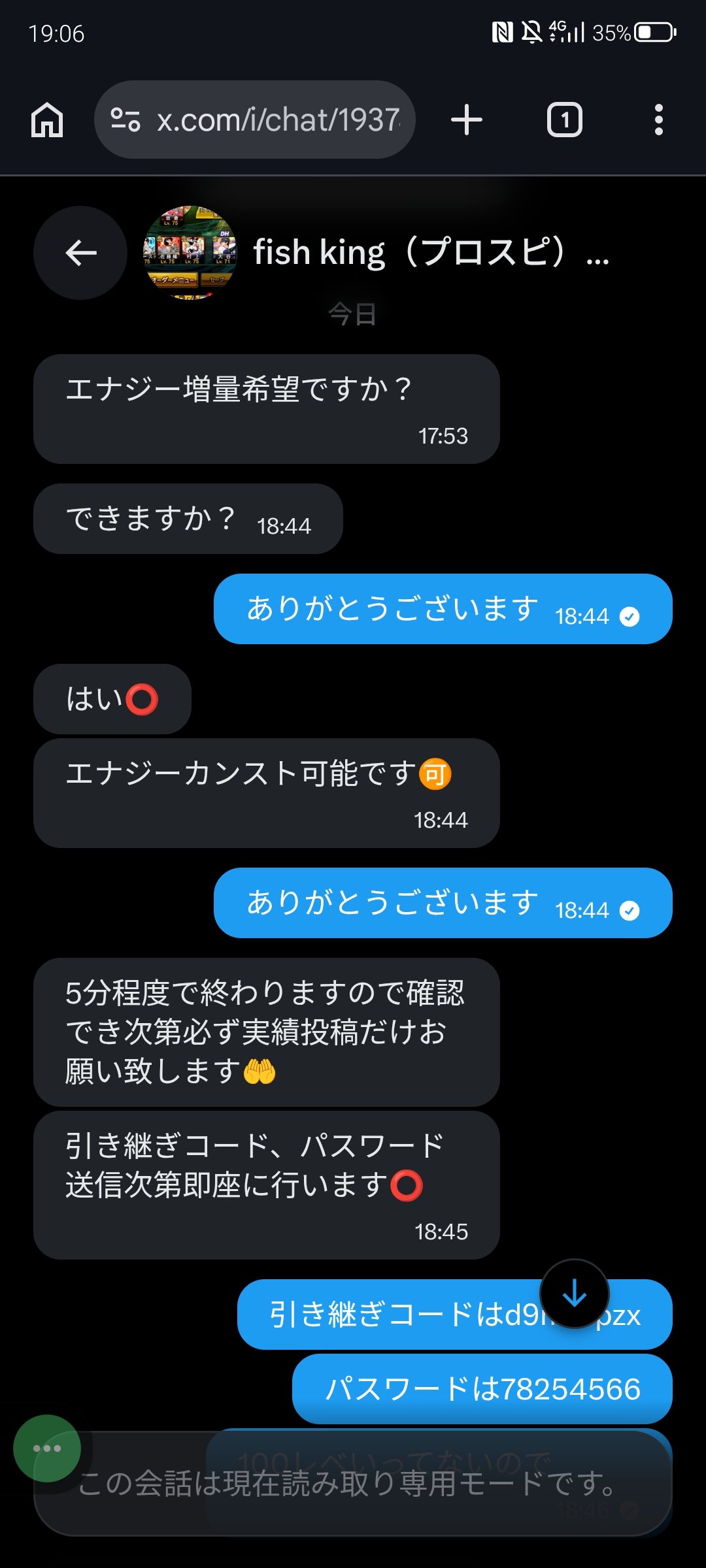706x1568 pixels.
Task: Open the browser home page
Action: pos(47,120)
